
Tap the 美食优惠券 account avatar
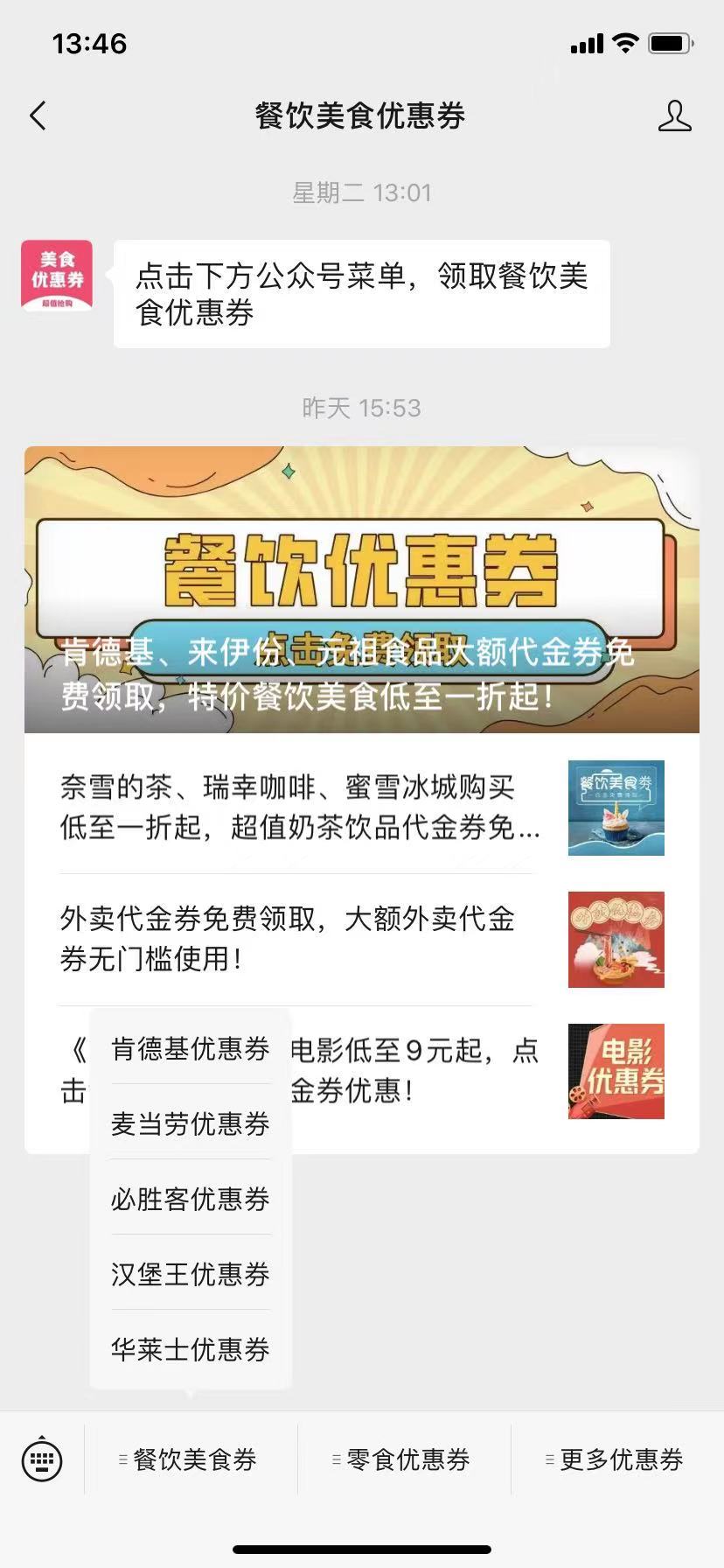tap(57, 276)
